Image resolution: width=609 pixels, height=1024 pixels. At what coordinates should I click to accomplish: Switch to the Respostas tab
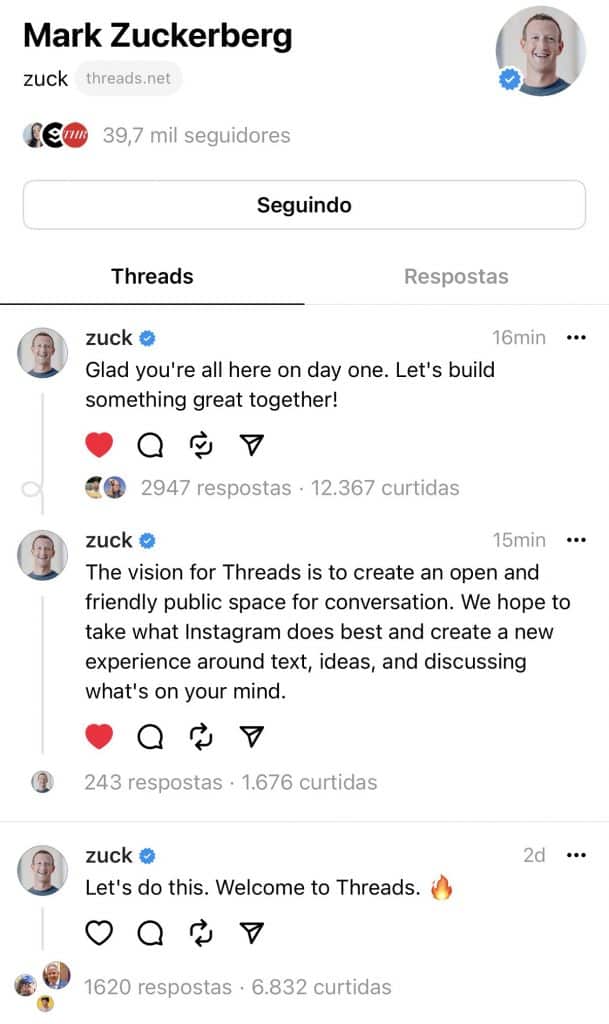point(456,277)
